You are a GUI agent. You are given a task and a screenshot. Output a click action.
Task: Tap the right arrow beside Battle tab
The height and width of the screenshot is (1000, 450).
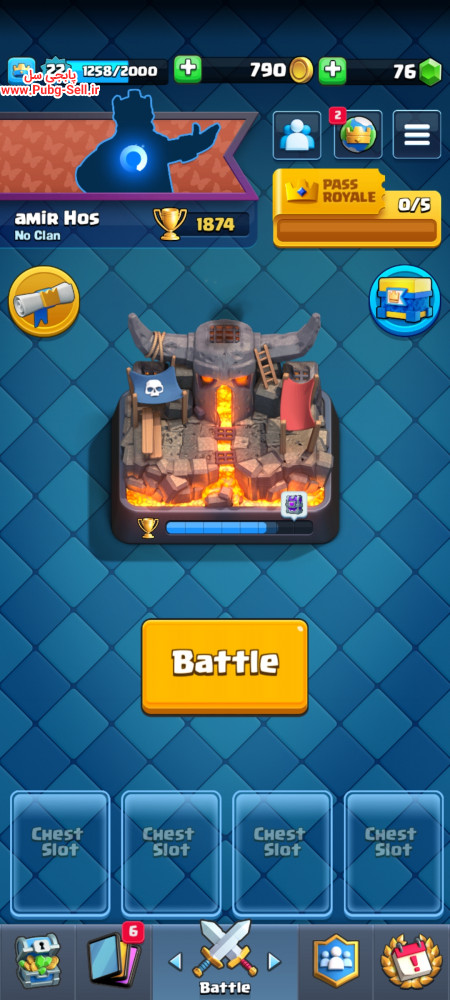pyautogui.click(x=274, y=961)
